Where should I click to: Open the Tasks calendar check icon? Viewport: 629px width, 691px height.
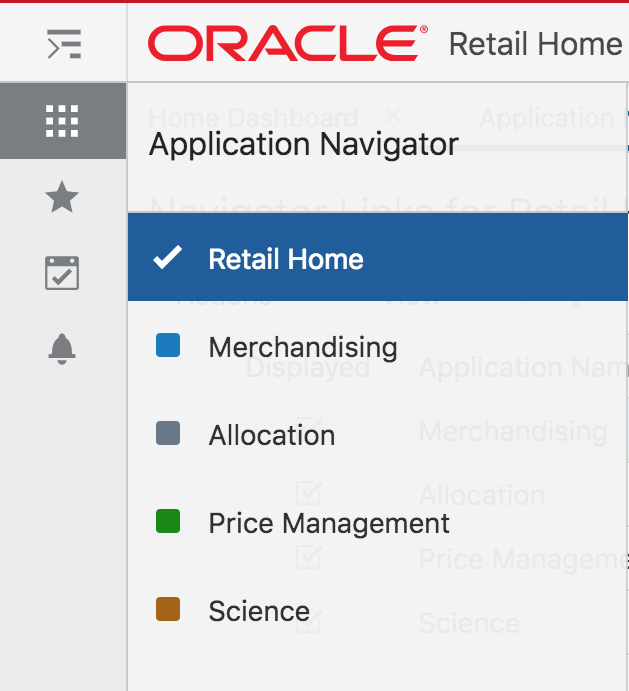[62, 273]
